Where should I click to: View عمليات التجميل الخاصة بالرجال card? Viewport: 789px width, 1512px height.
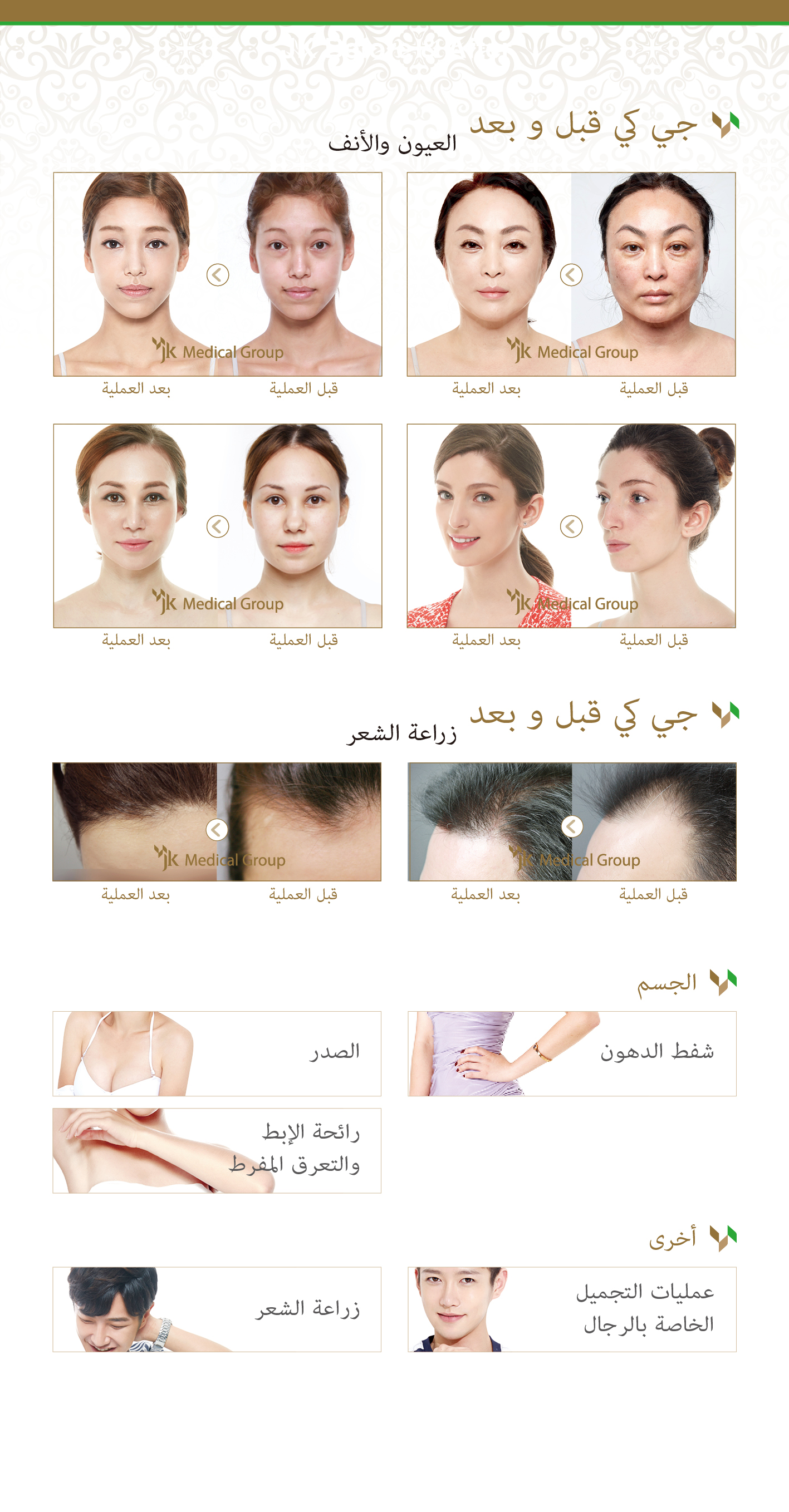572,1309
